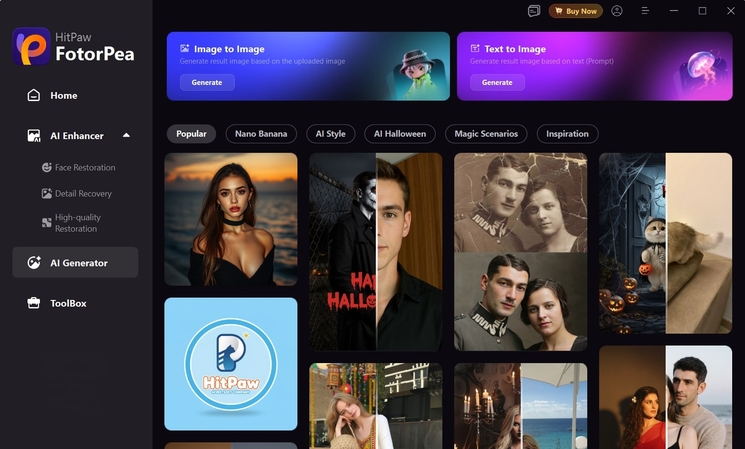
Task: Tap Generate on Image to Image
Action: coord(207,83)
